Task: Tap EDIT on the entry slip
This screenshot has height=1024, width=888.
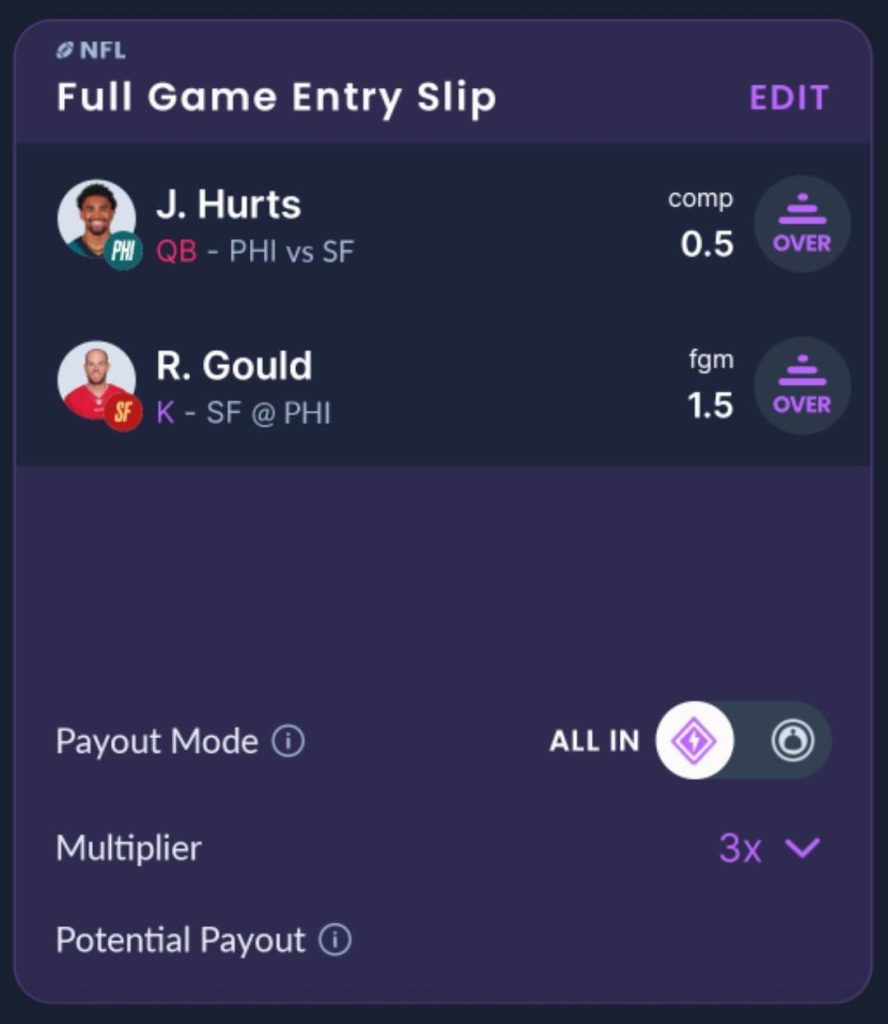Action: click(788, 98)
